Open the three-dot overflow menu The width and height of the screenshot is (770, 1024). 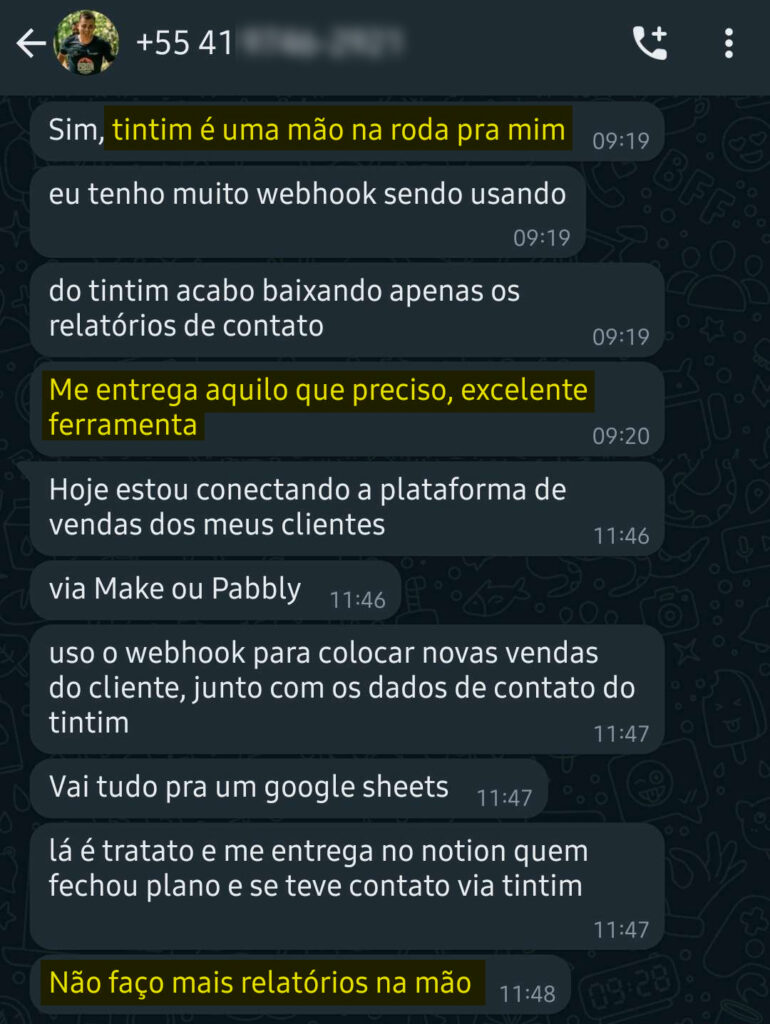(x=729, y=43)
